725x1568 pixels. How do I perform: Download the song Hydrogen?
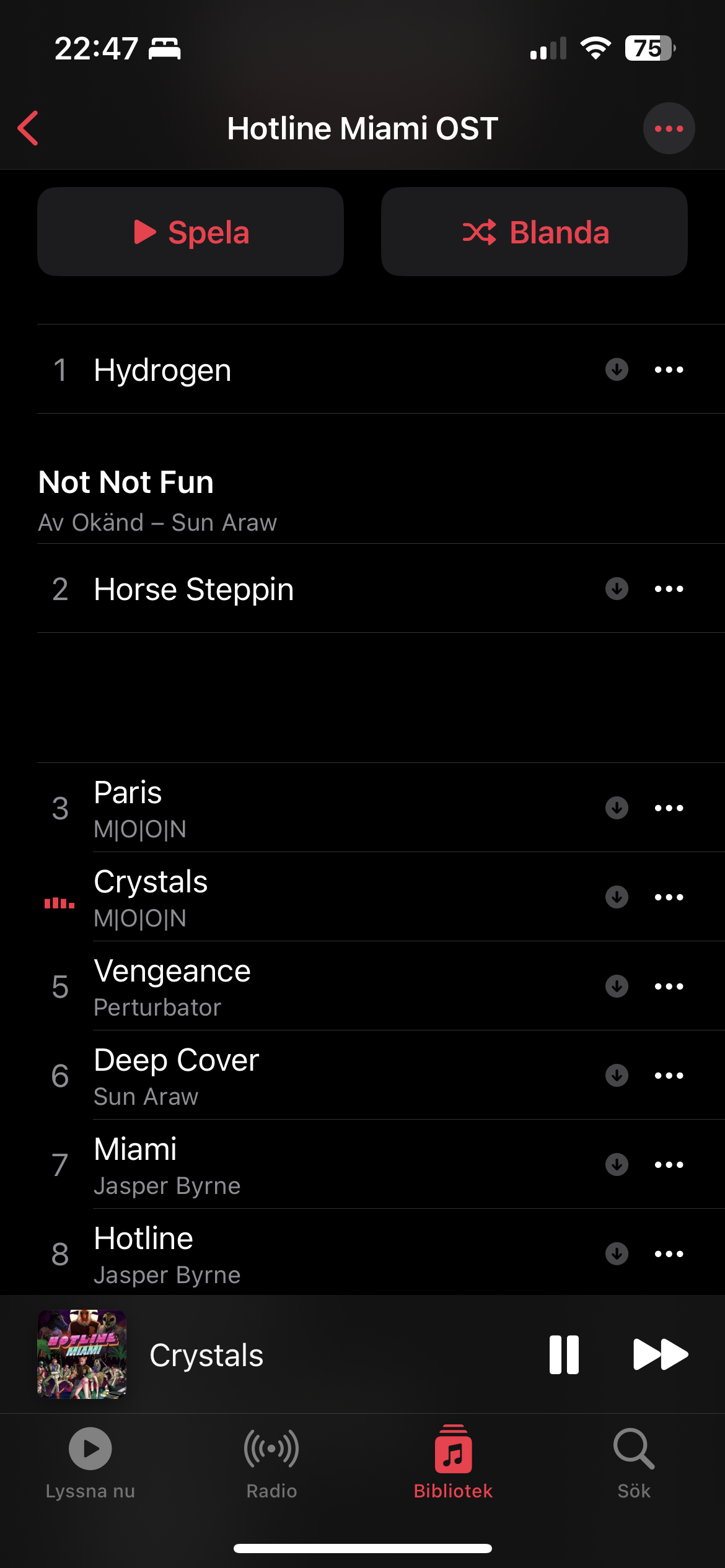coord(617,370)
